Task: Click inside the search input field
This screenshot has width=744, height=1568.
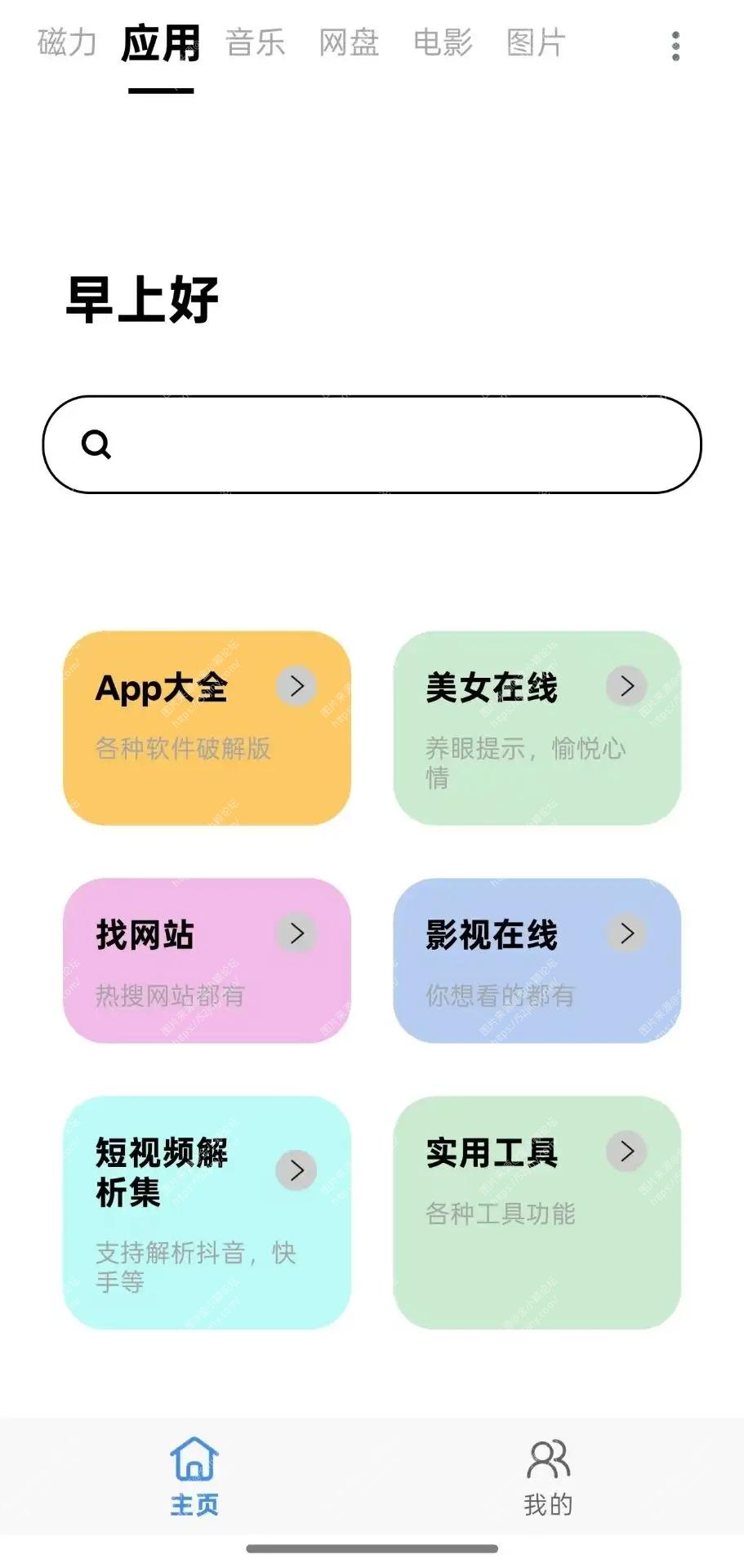Action: (x=372, y=446)
